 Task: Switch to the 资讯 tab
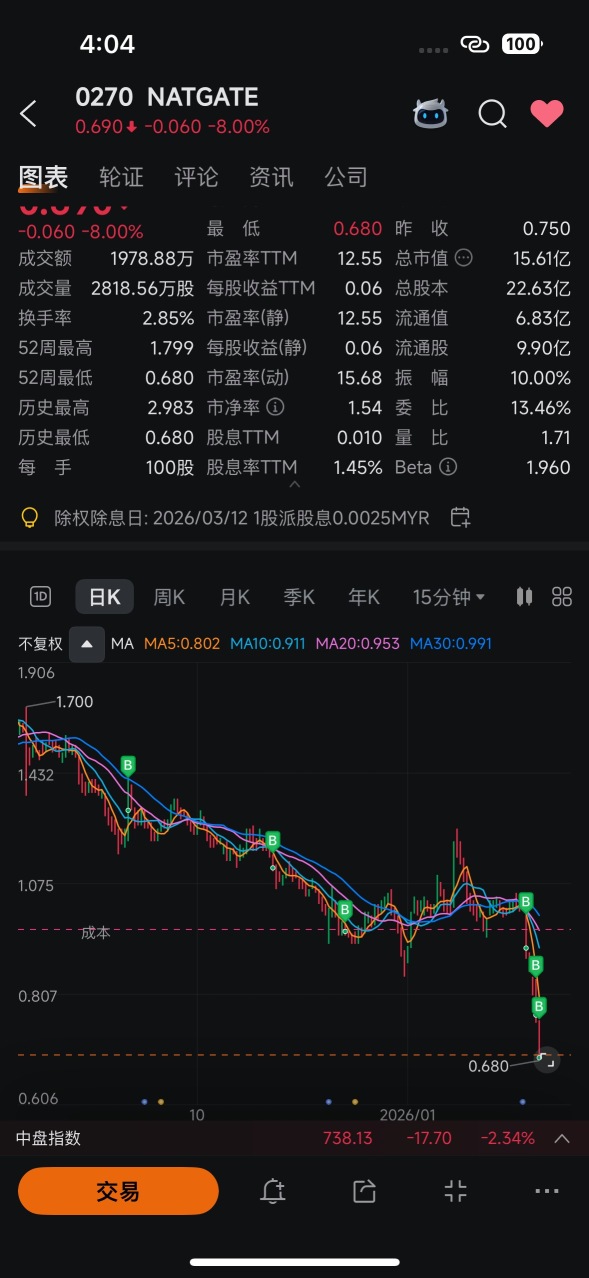[271, 177]
